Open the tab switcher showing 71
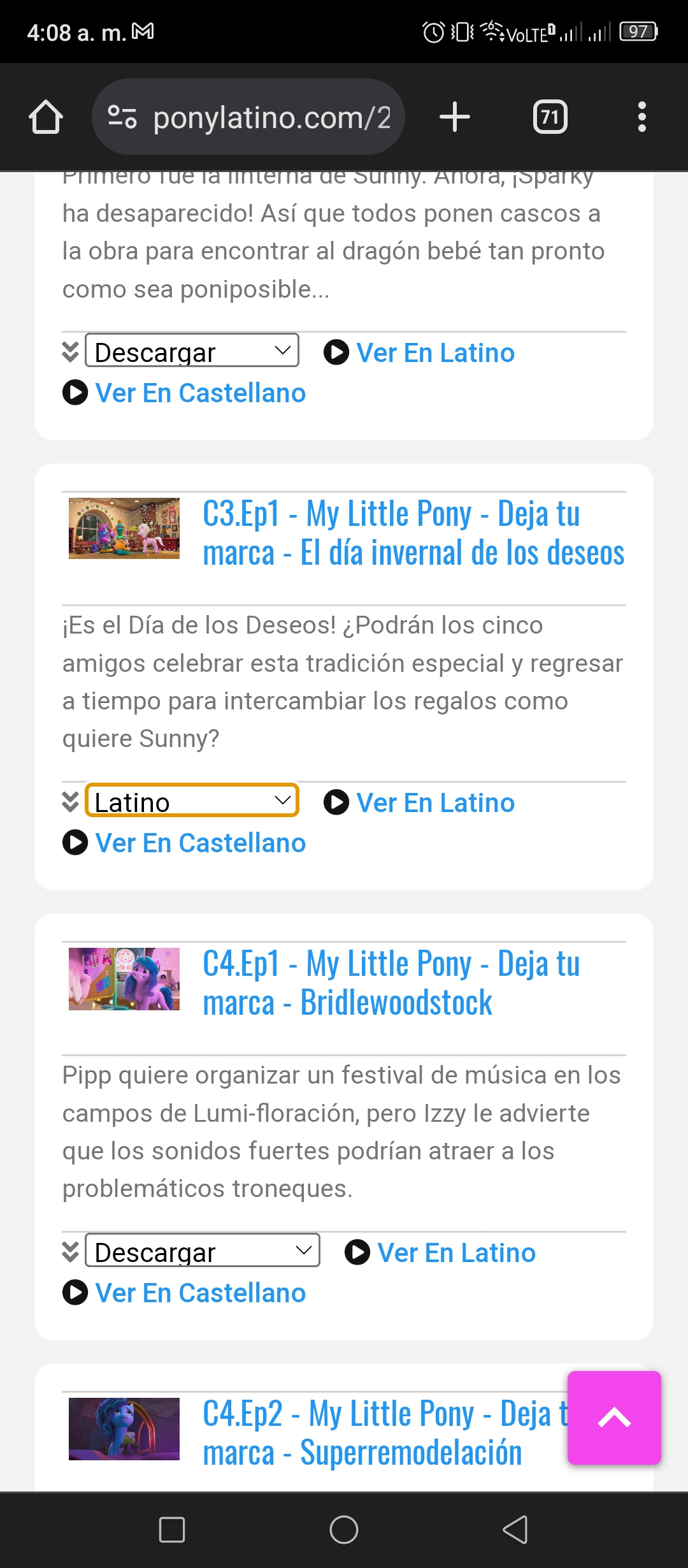This screenshot has width=688, height=1568. (550, 117)
